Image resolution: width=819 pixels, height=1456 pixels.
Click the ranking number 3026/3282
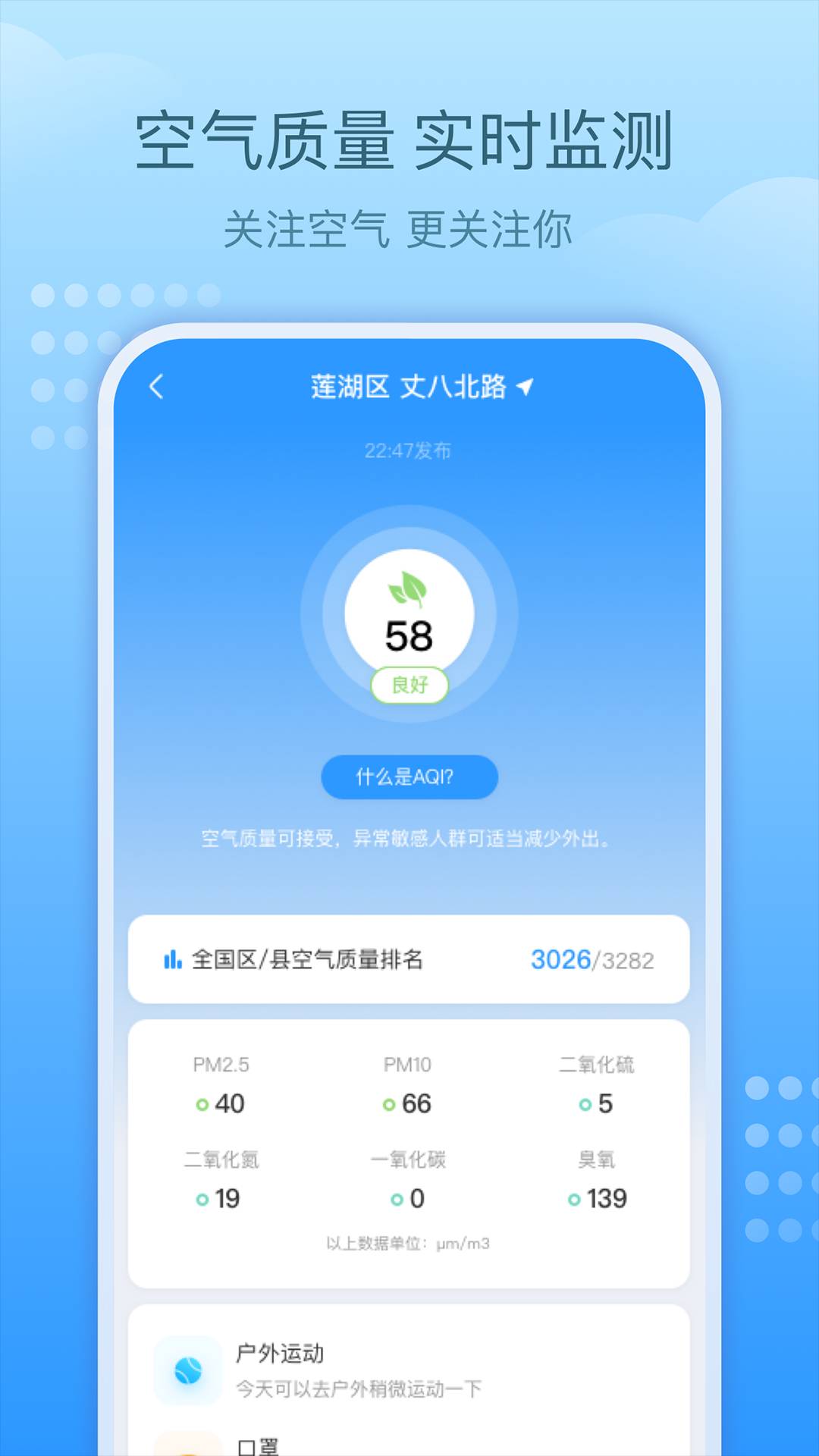coord(594,959)
